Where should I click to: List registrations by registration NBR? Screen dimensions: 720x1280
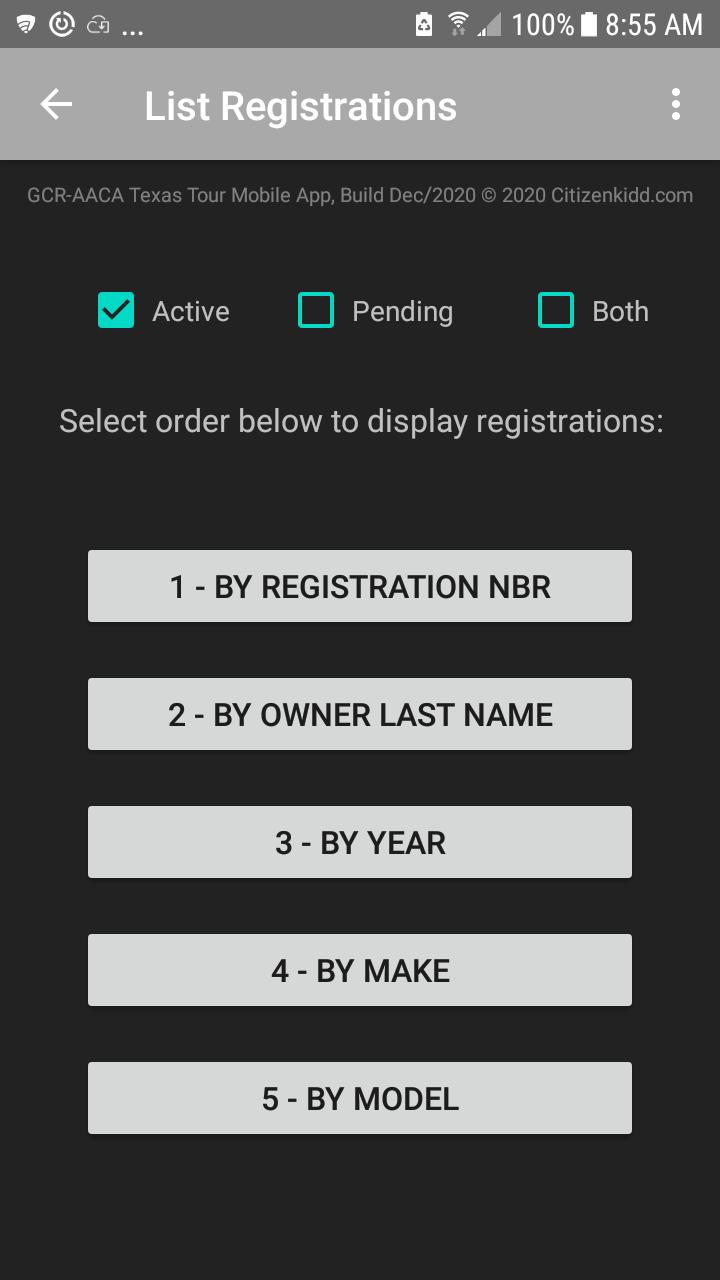[x=360, y=586]
